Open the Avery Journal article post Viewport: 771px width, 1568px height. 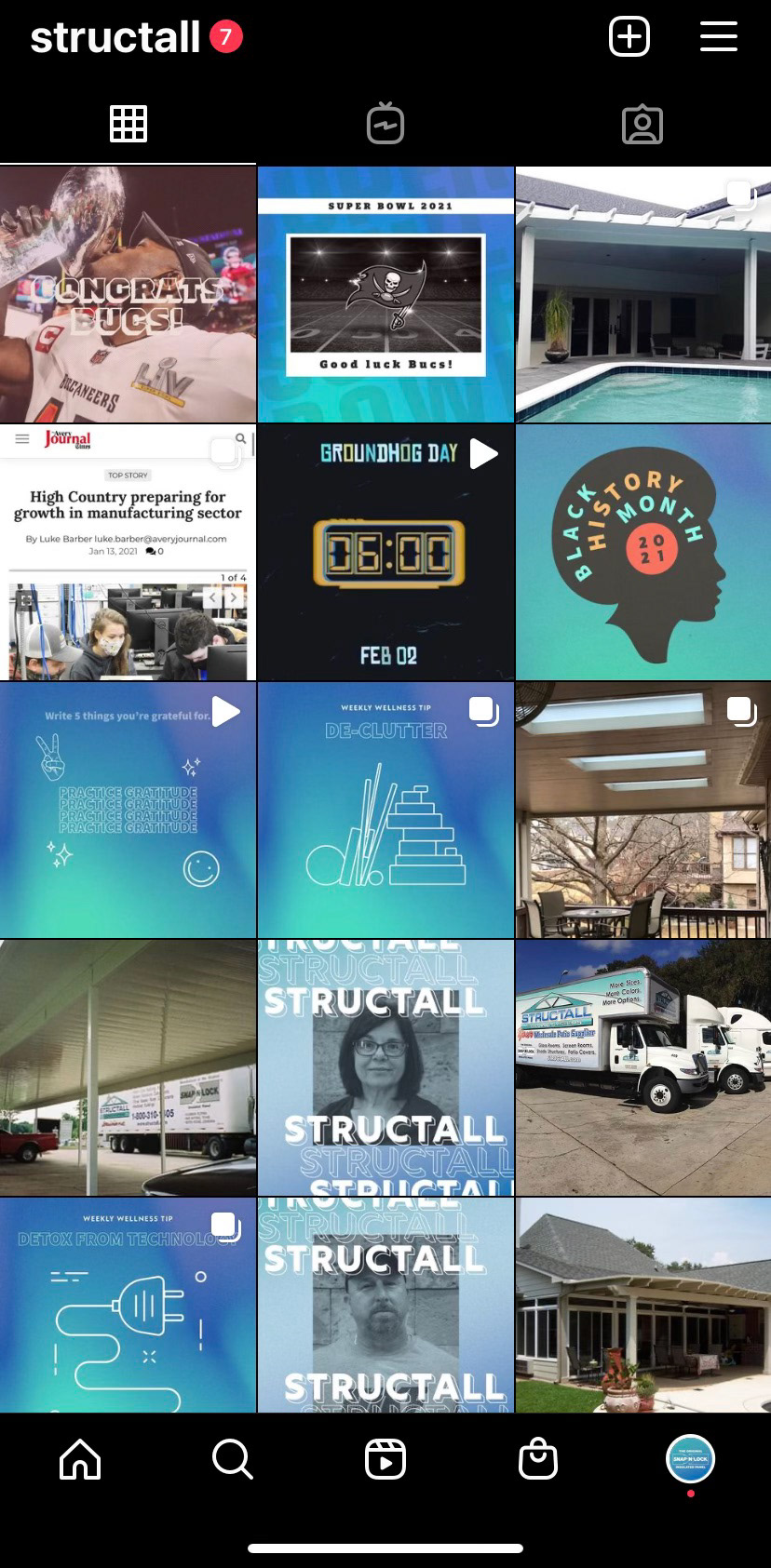coord(128,552)
